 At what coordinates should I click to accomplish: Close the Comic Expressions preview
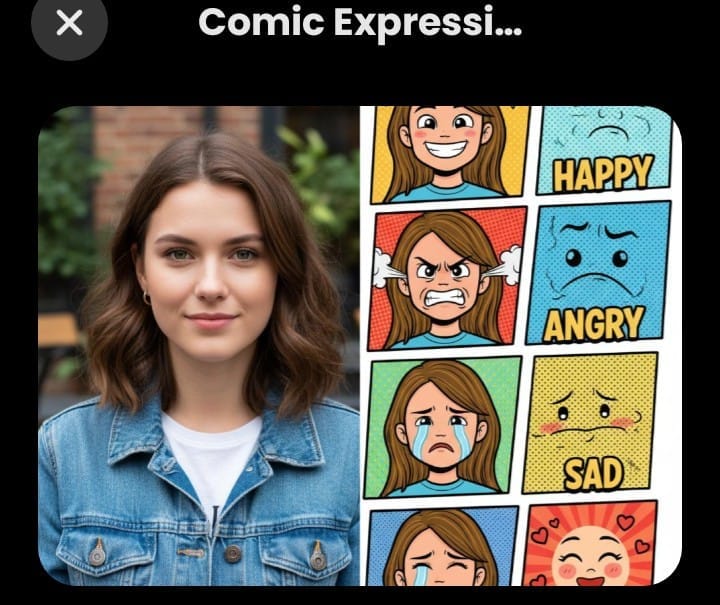pyautogui.click(x=69, y=23)
